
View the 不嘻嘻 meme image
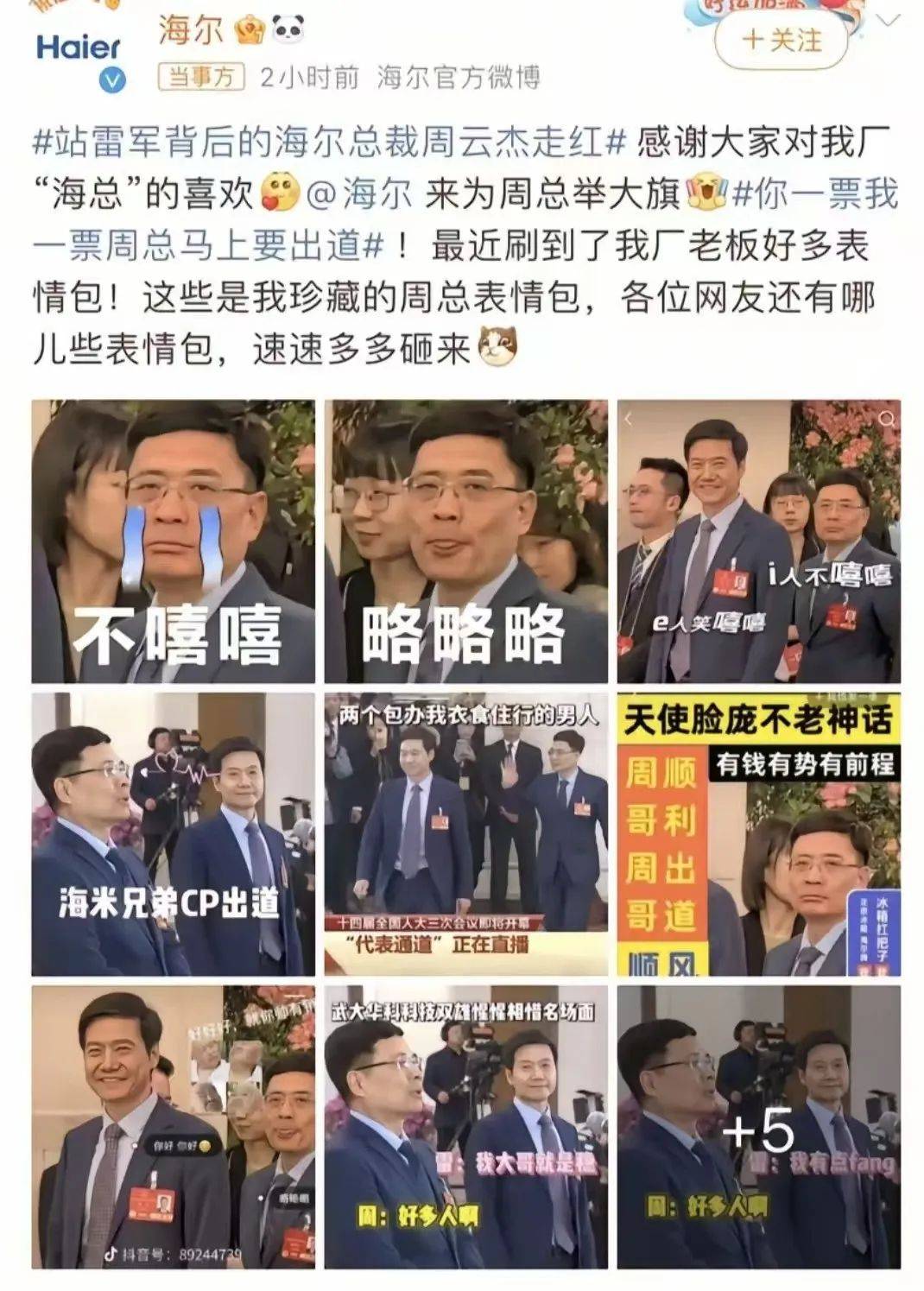coord(173,541)
